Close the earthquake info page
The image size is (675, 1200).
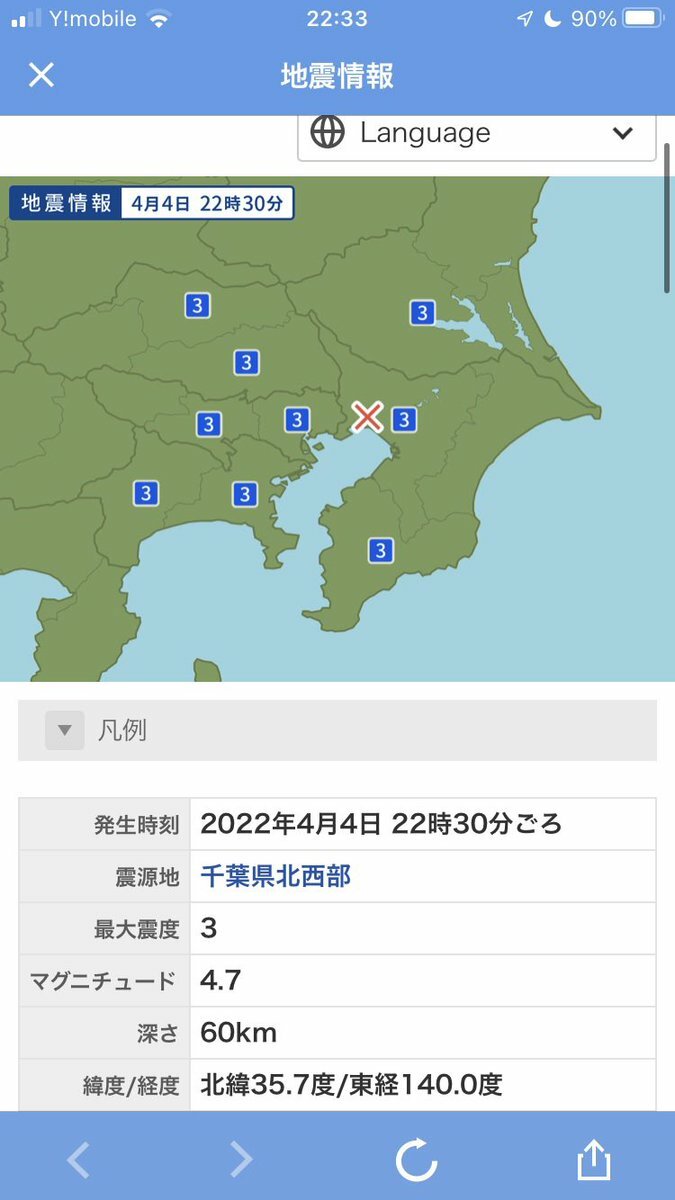(x=41, y=74)
